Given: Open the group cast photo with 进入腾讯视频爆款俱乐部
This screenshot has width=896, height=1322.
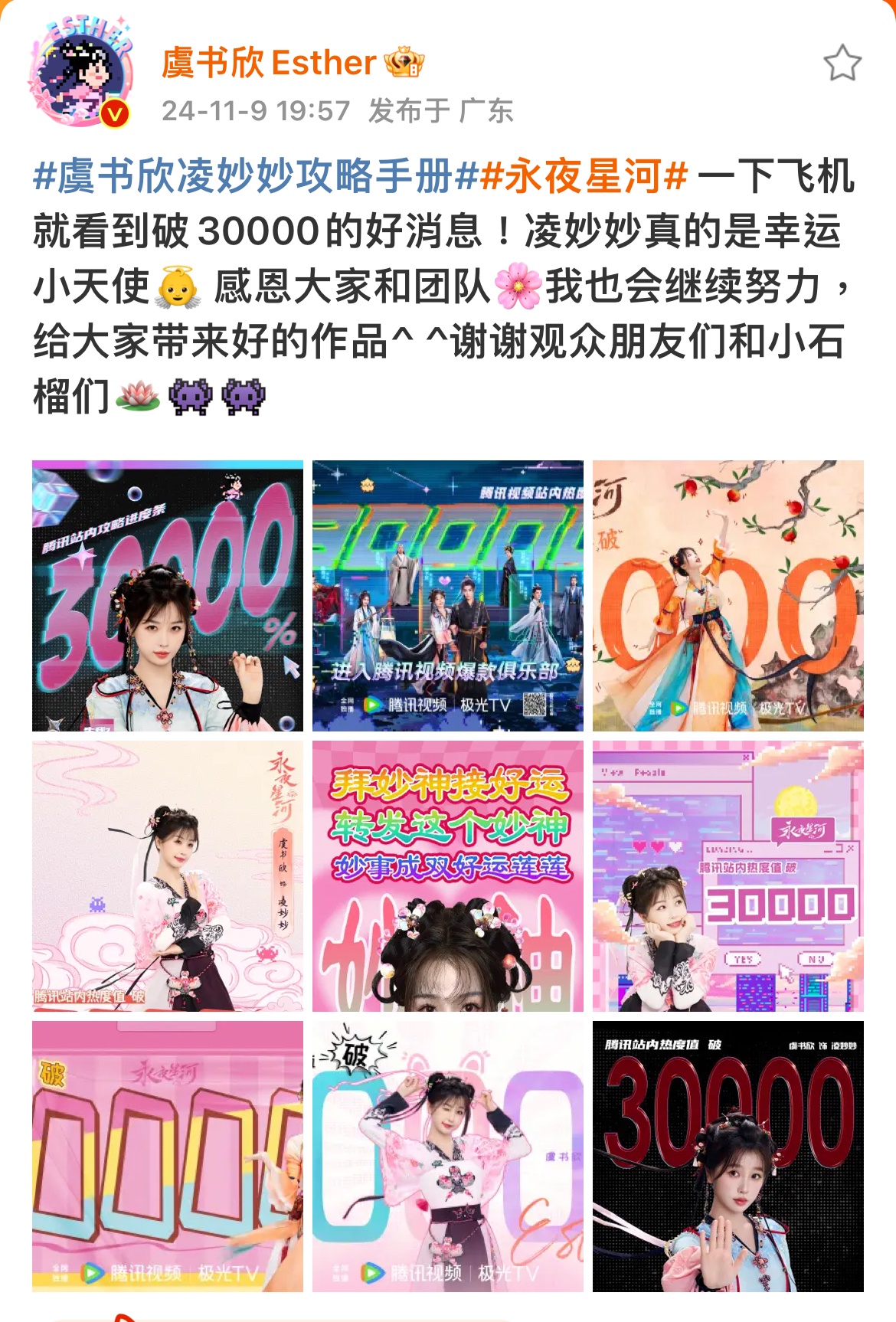Looking at the screenshot, I should pos(448,596).
